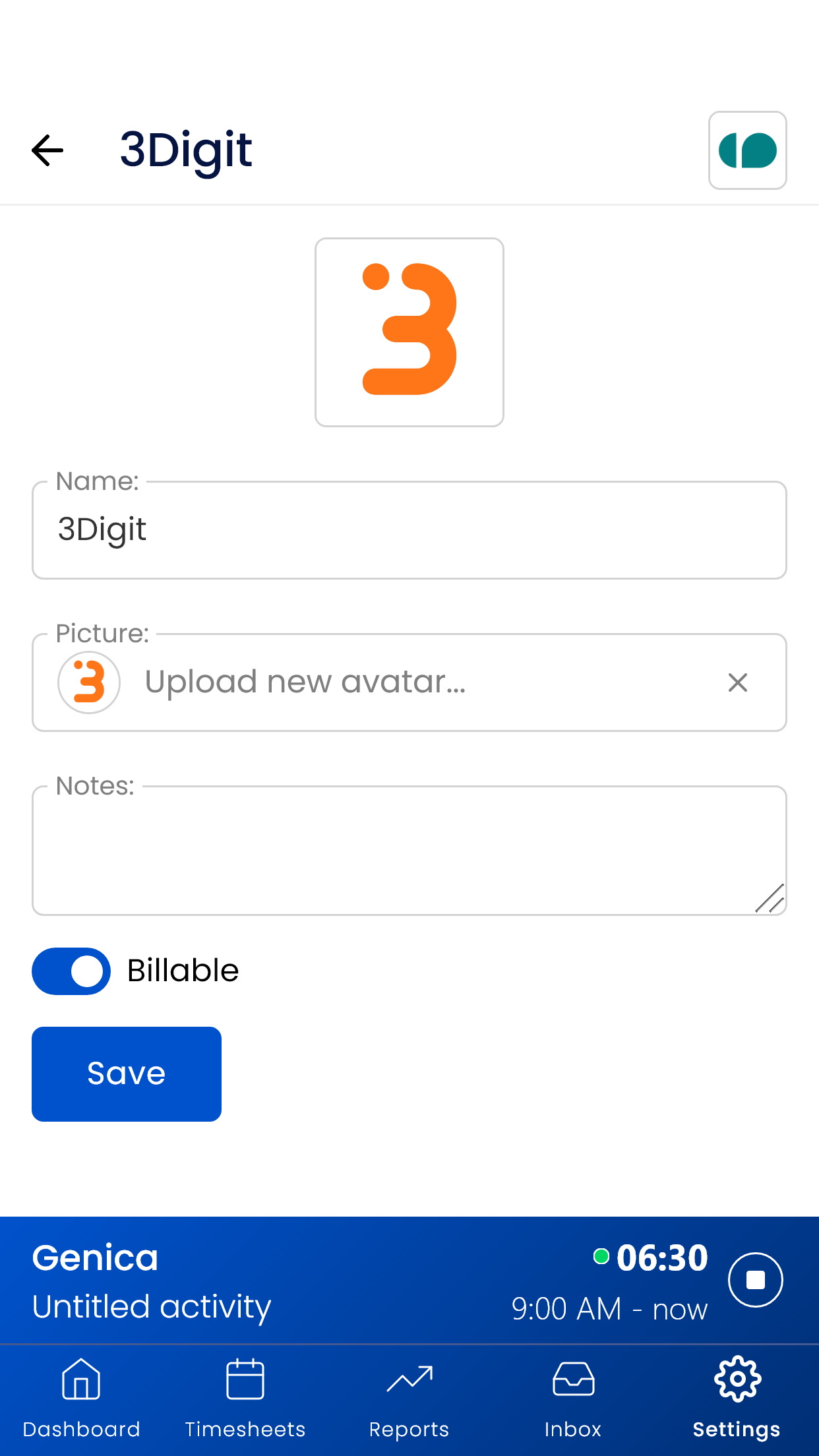Edit the Name field containing 3Digit

[x=409, y=530]
